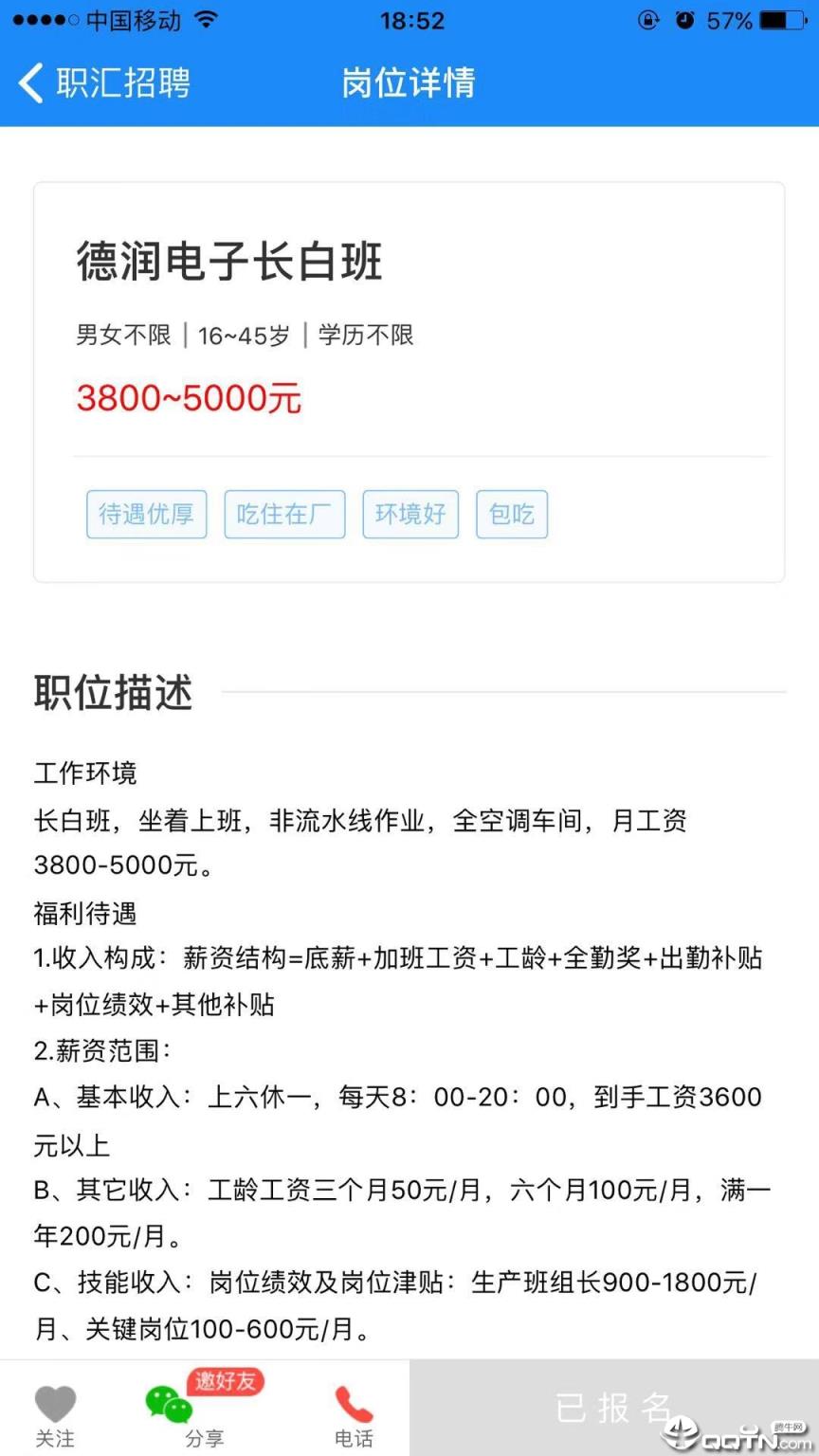Image resolution: width=819 pixels, height=1456 pixels.
Task: Tap the orientation lock icon in status bar
Action: (x=649, y=19)
